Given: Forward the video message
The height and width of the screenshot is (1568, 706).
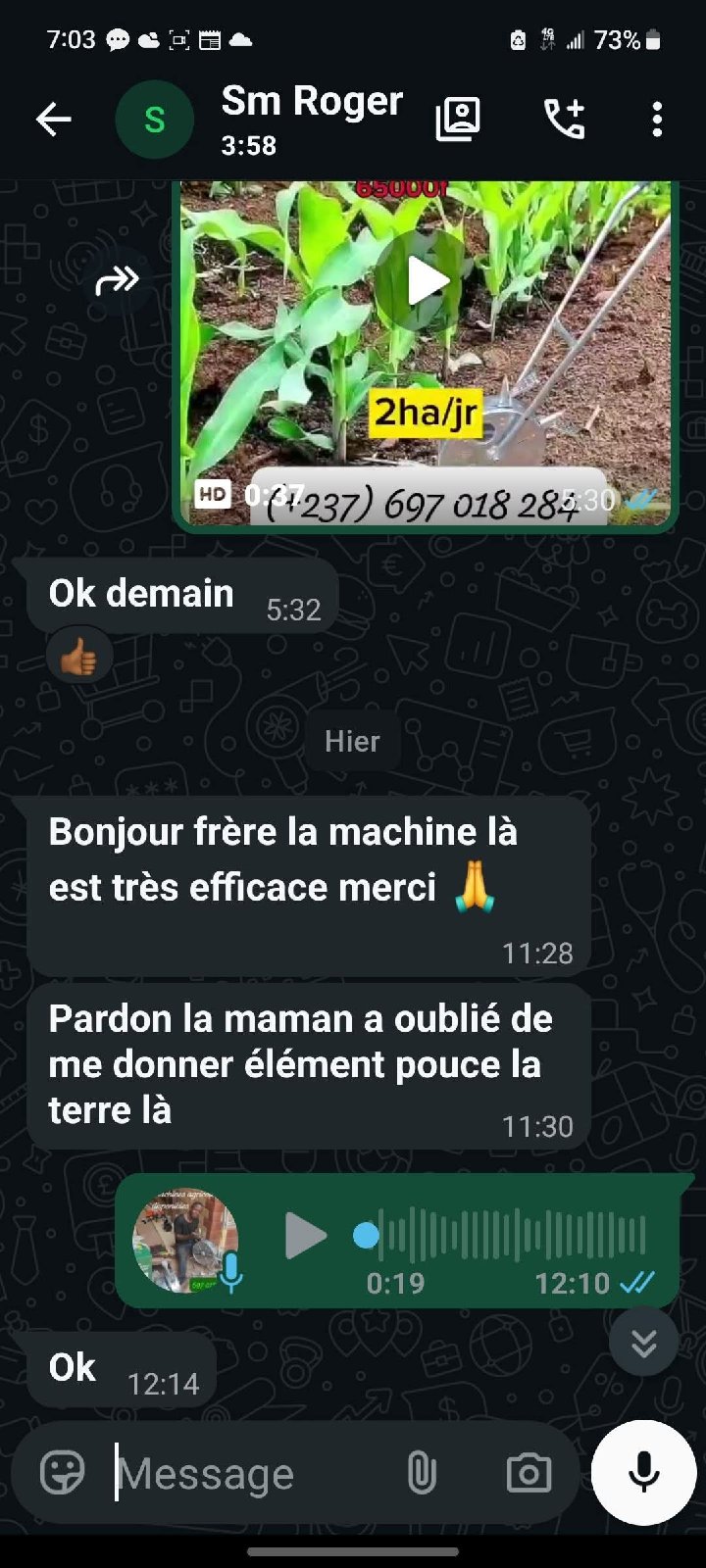Looking at the screenshot, I should (118, 281).
